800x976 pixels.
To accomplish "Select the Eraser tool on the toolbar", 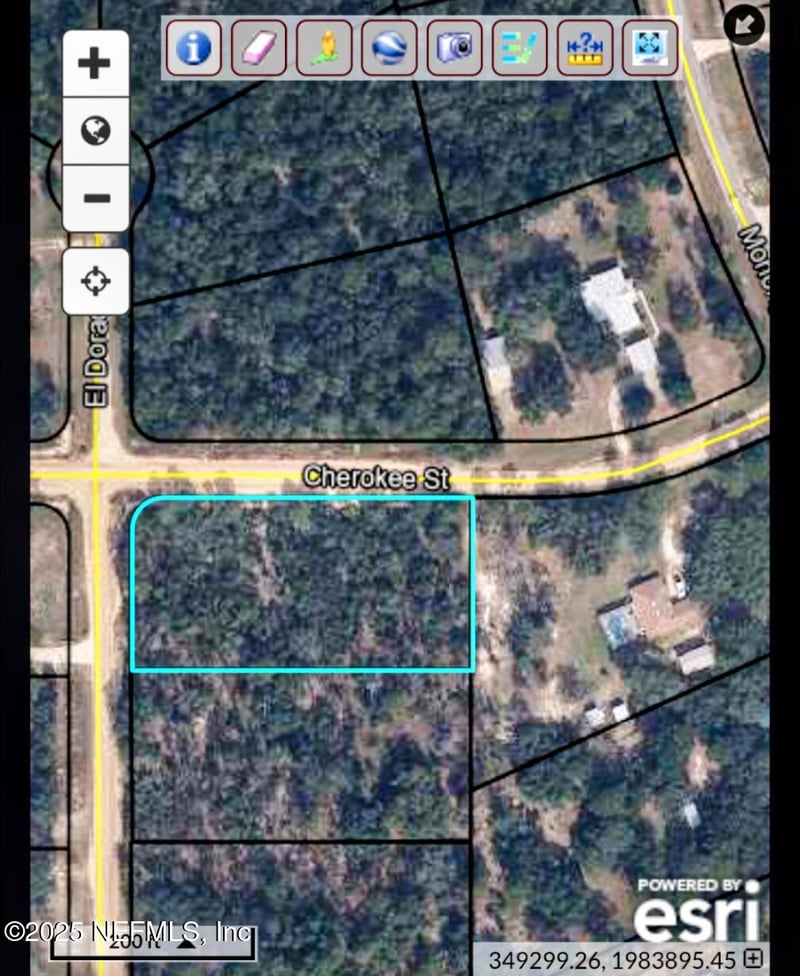I will pos(257,48).
